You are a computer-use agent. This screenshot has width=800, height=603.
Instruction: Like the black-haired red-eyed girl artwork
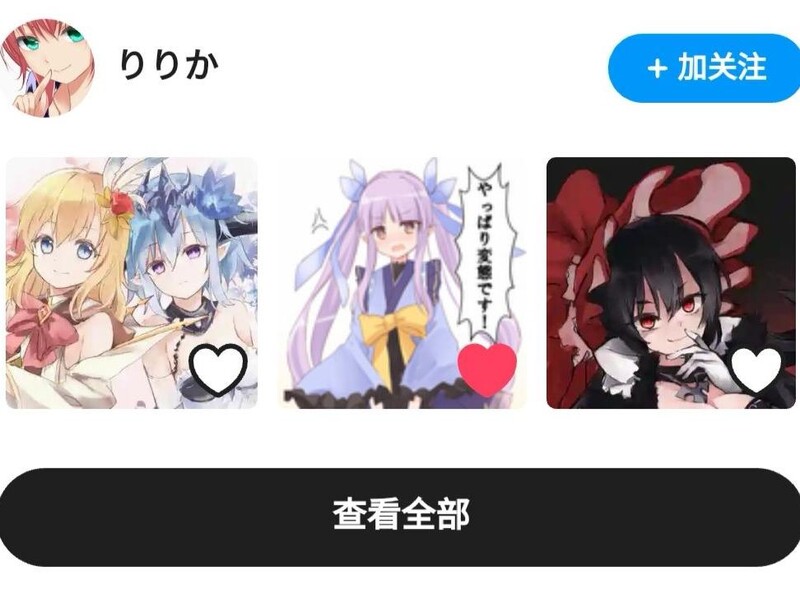(x=757, y=370)
